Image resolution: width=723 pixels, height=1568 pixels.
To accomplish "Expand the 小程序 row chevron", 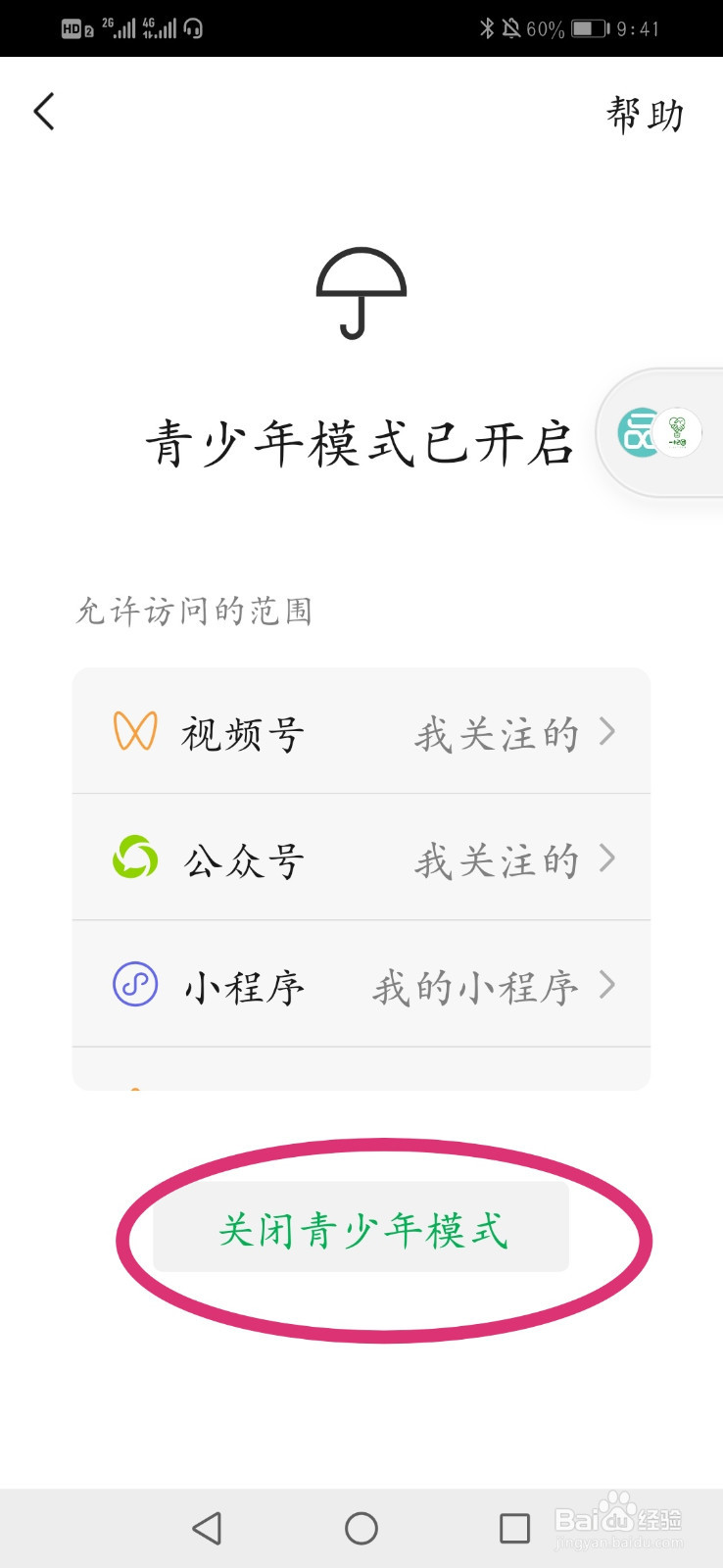I will click(608, 986).
